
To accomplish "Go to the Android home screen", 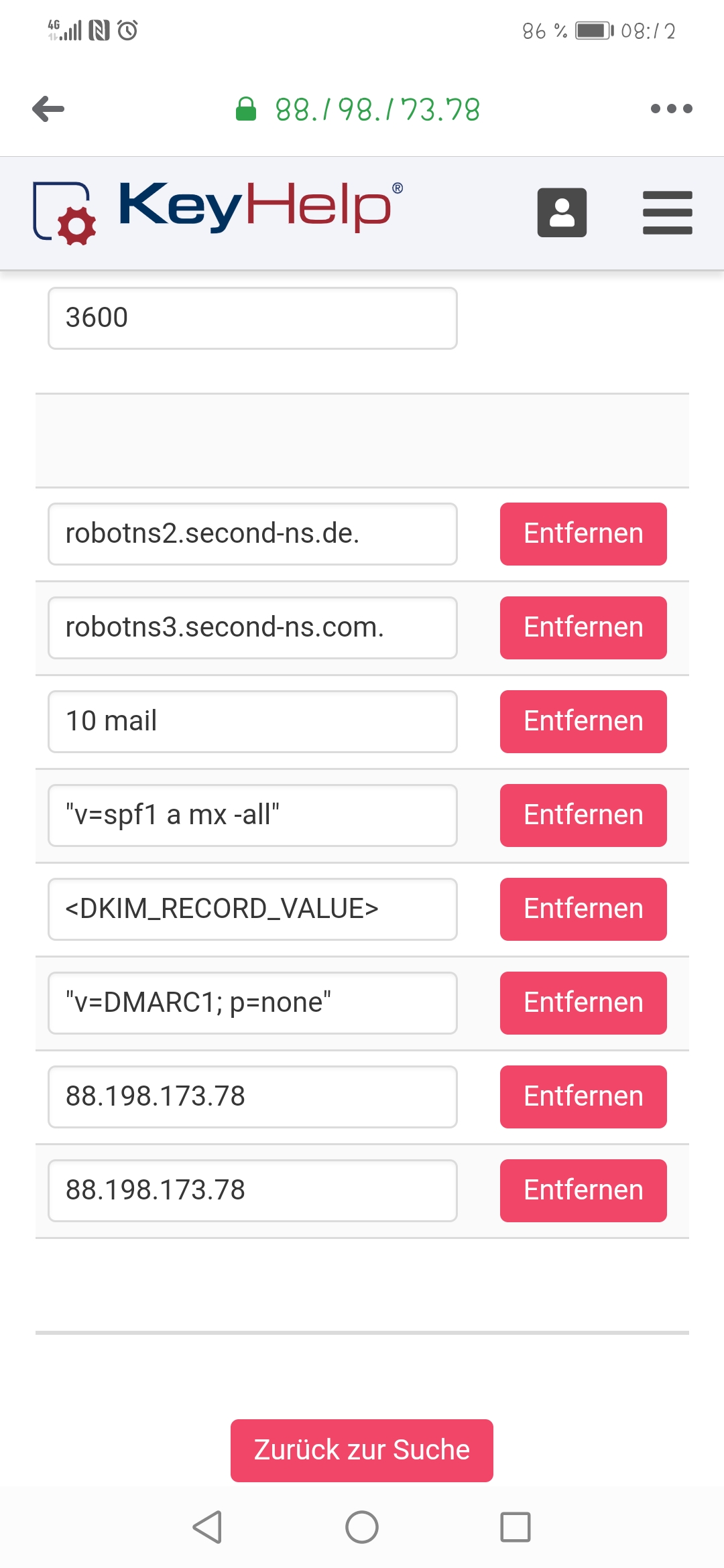I will tap(362, 1527).
